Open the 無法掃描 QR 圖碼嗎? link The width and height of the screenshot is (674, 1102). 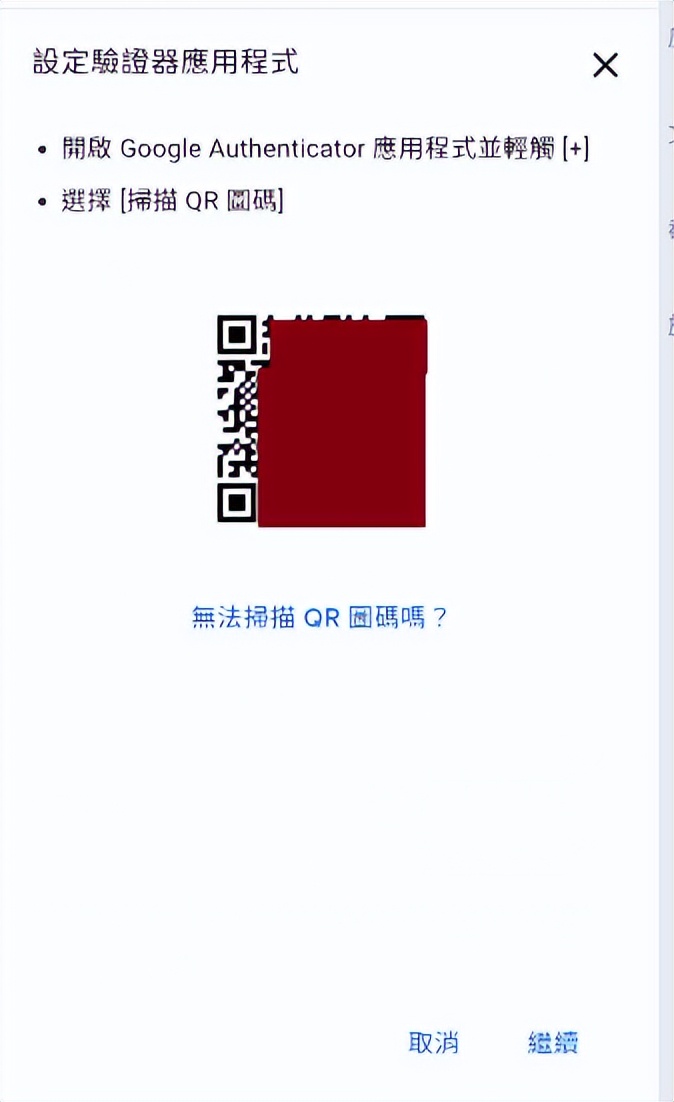coord(320,617)
